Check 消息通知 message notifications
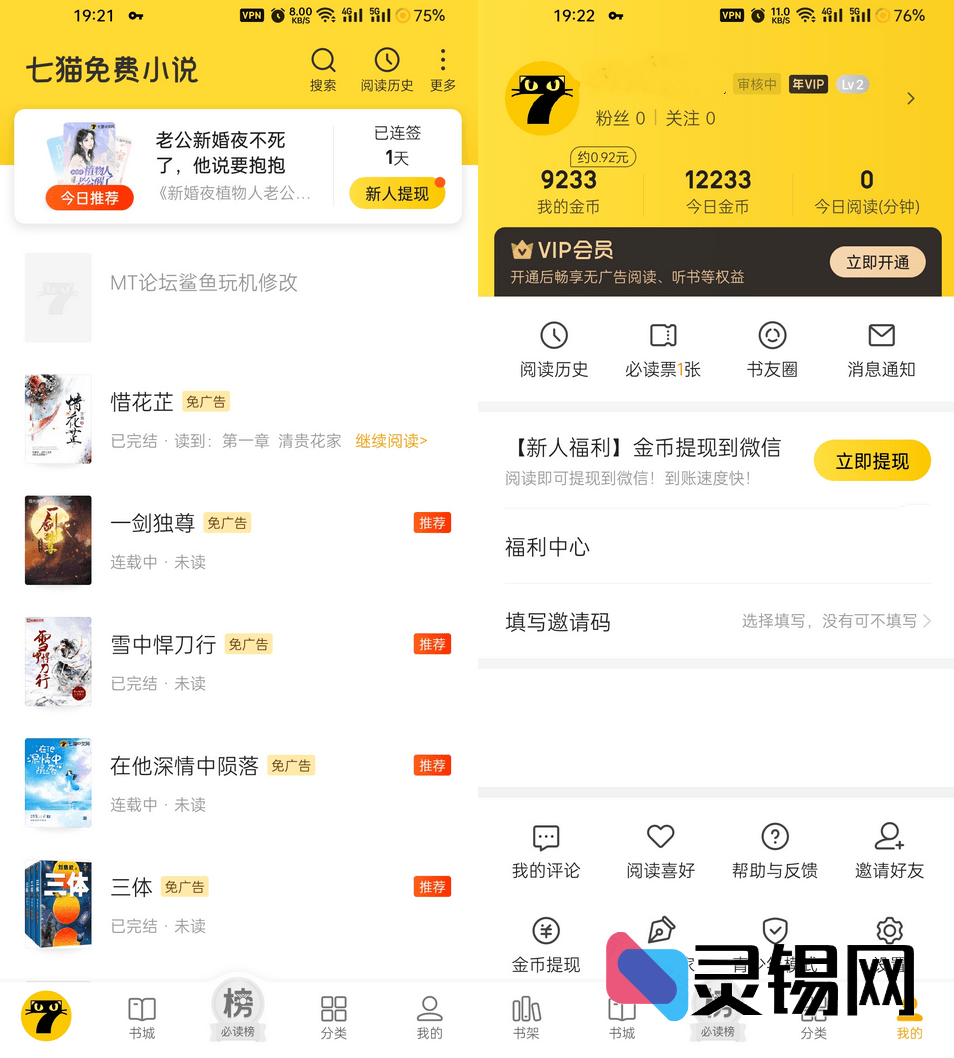The image size is (954, 1058). tap(881, 348)
